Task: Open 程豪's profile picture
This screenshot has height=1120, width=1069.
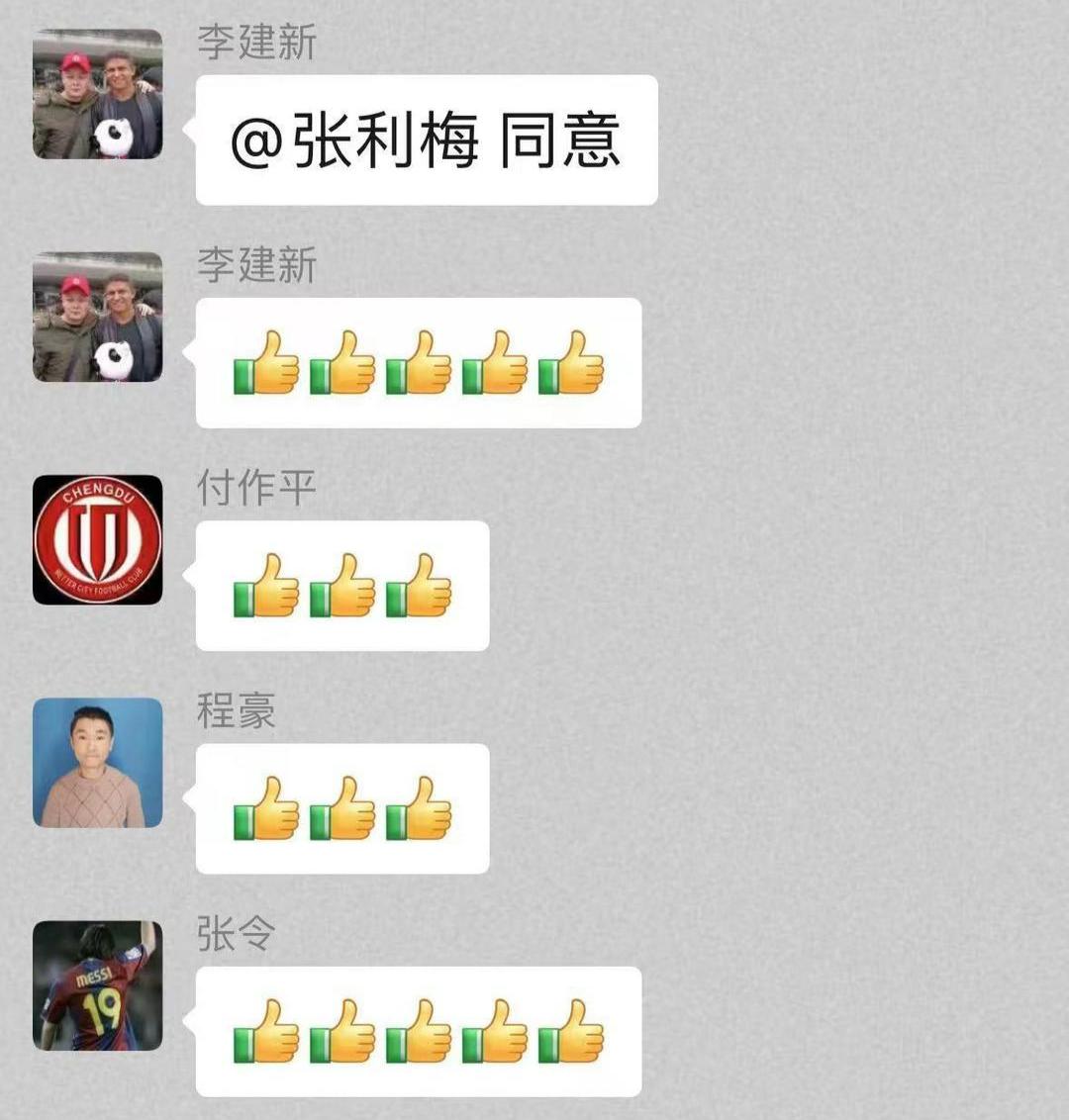Action: click(x=98, y=762)
